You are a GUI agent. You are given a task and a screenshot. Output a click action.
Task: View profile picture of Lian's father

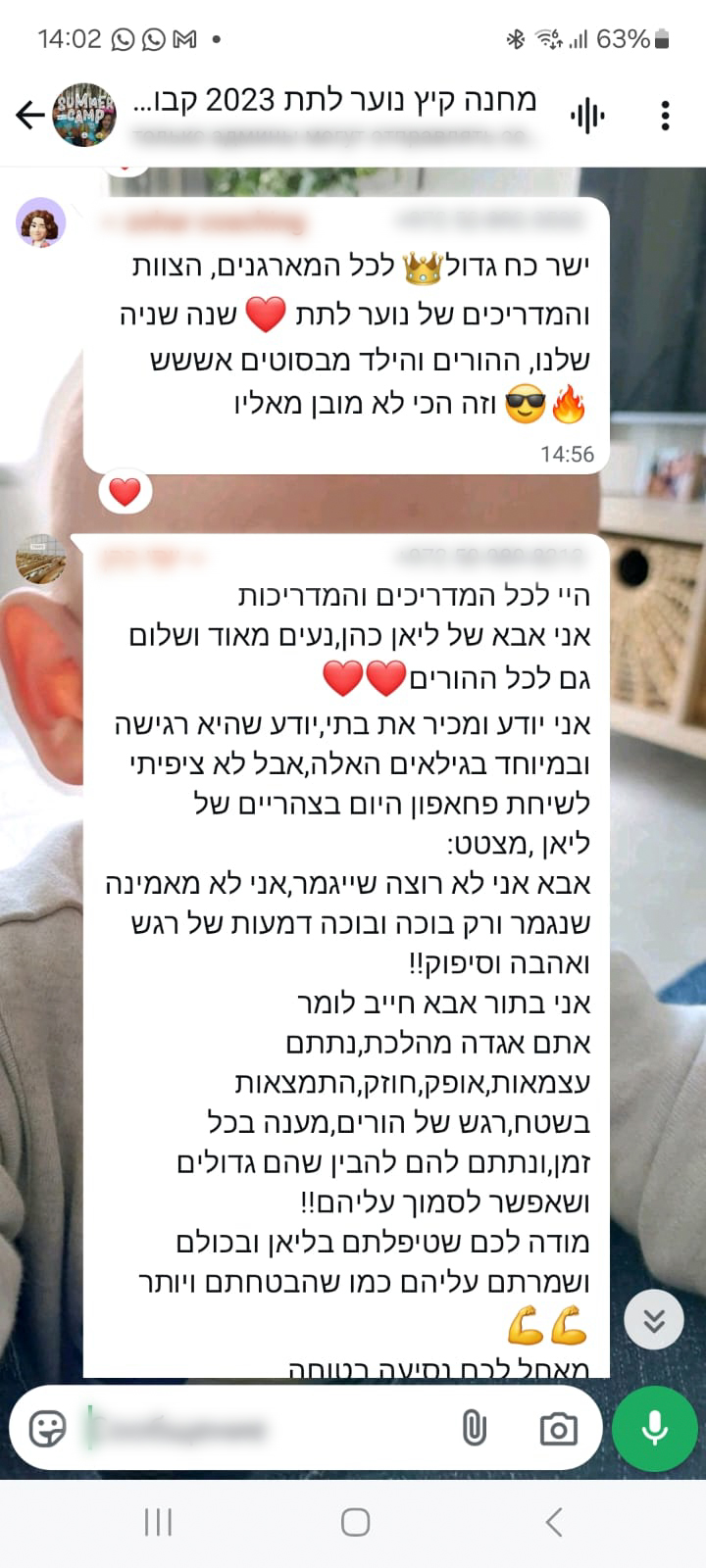pyautogui.click(x=40, y=560)
